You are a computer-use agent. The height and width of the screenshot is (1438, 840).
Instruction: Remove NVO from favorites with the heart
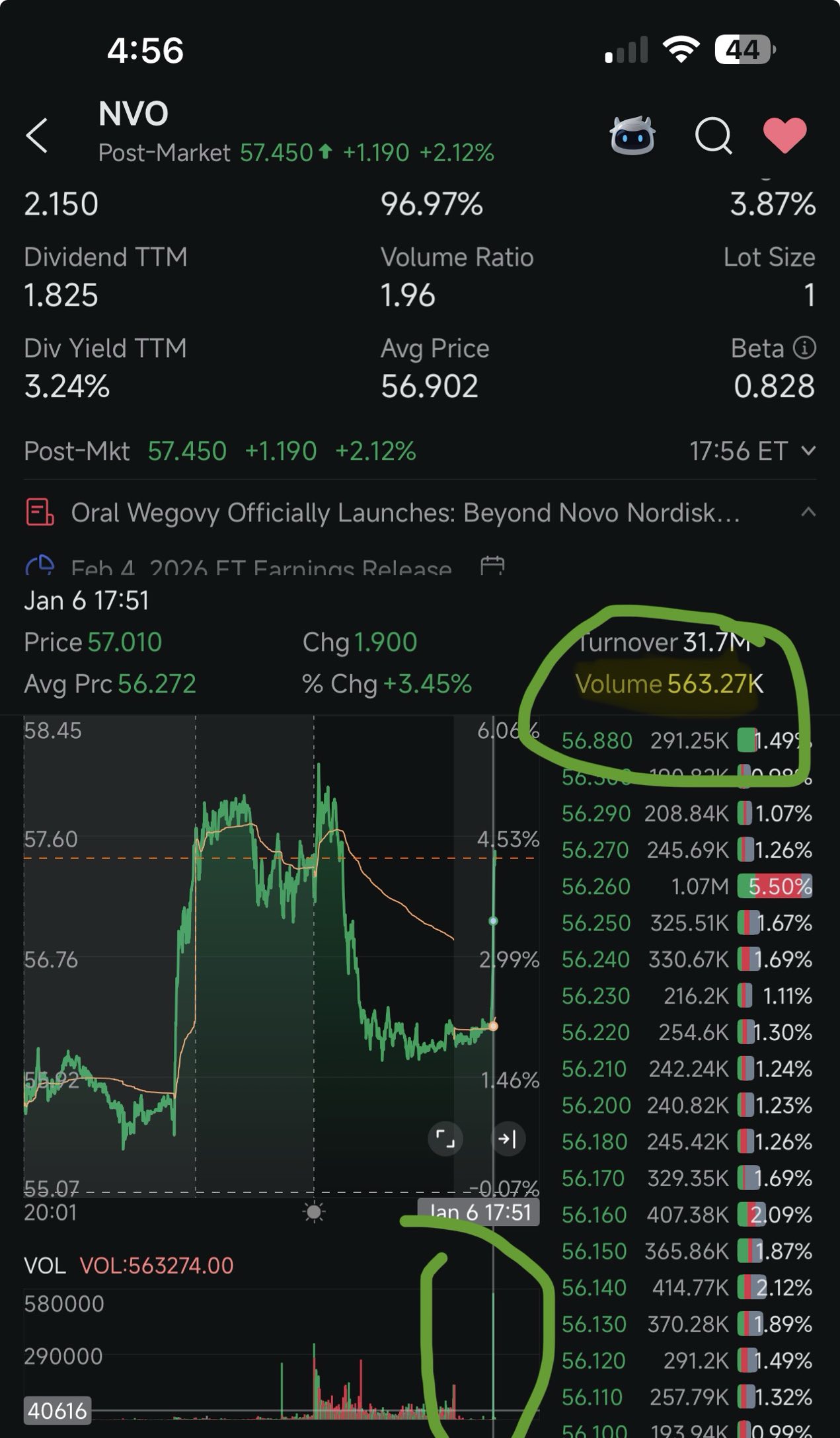click(784, 135)
